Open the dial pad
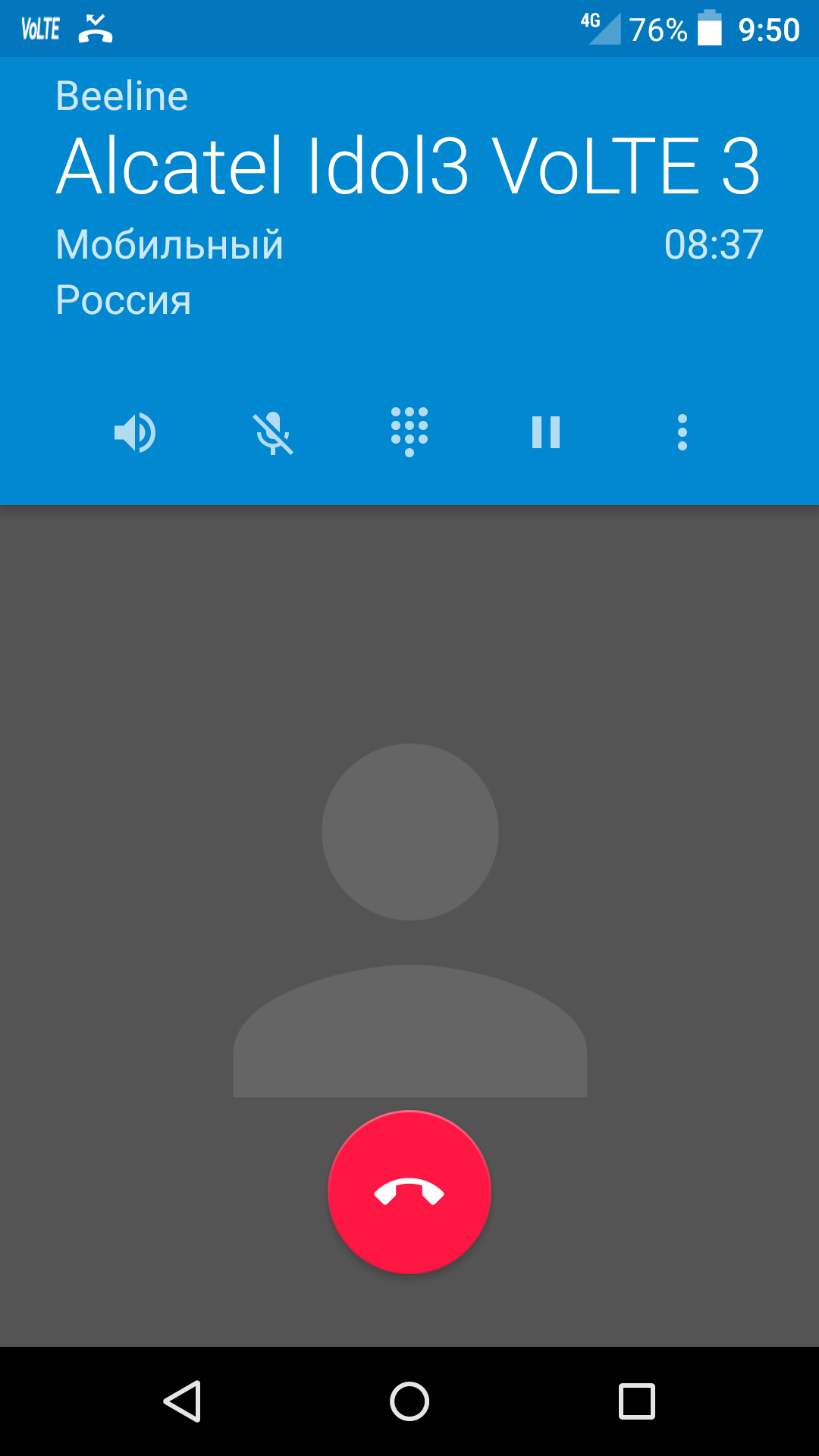The image size is (819, 1456). tap(409, 432)
